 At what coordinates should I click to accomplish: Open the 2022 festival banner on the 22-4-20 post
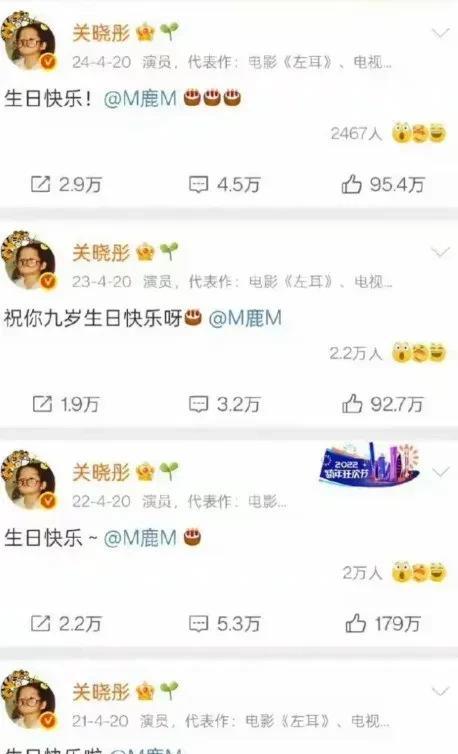tap(369, 465)
